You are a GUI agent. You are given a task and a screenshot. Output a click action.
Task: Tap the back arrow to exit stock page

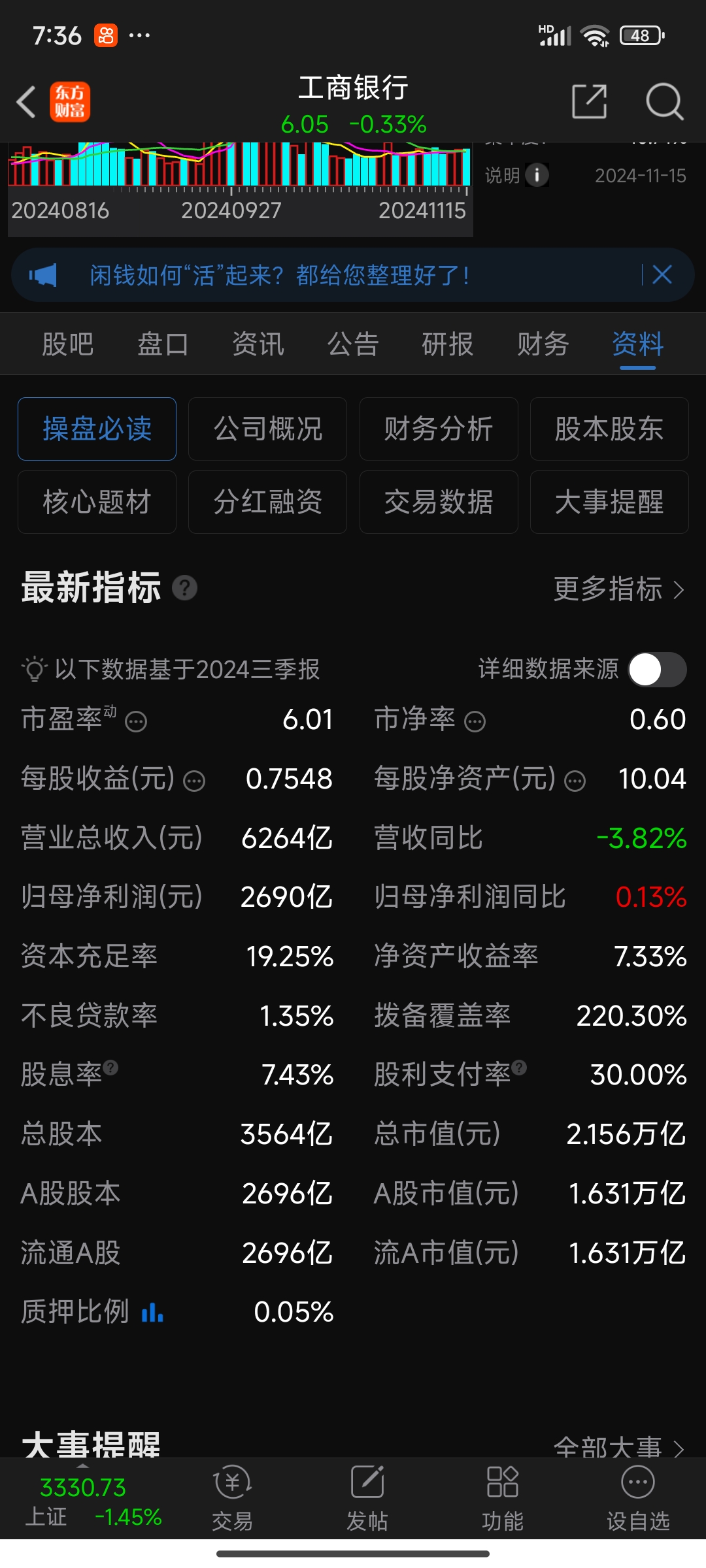coord(26,101)
